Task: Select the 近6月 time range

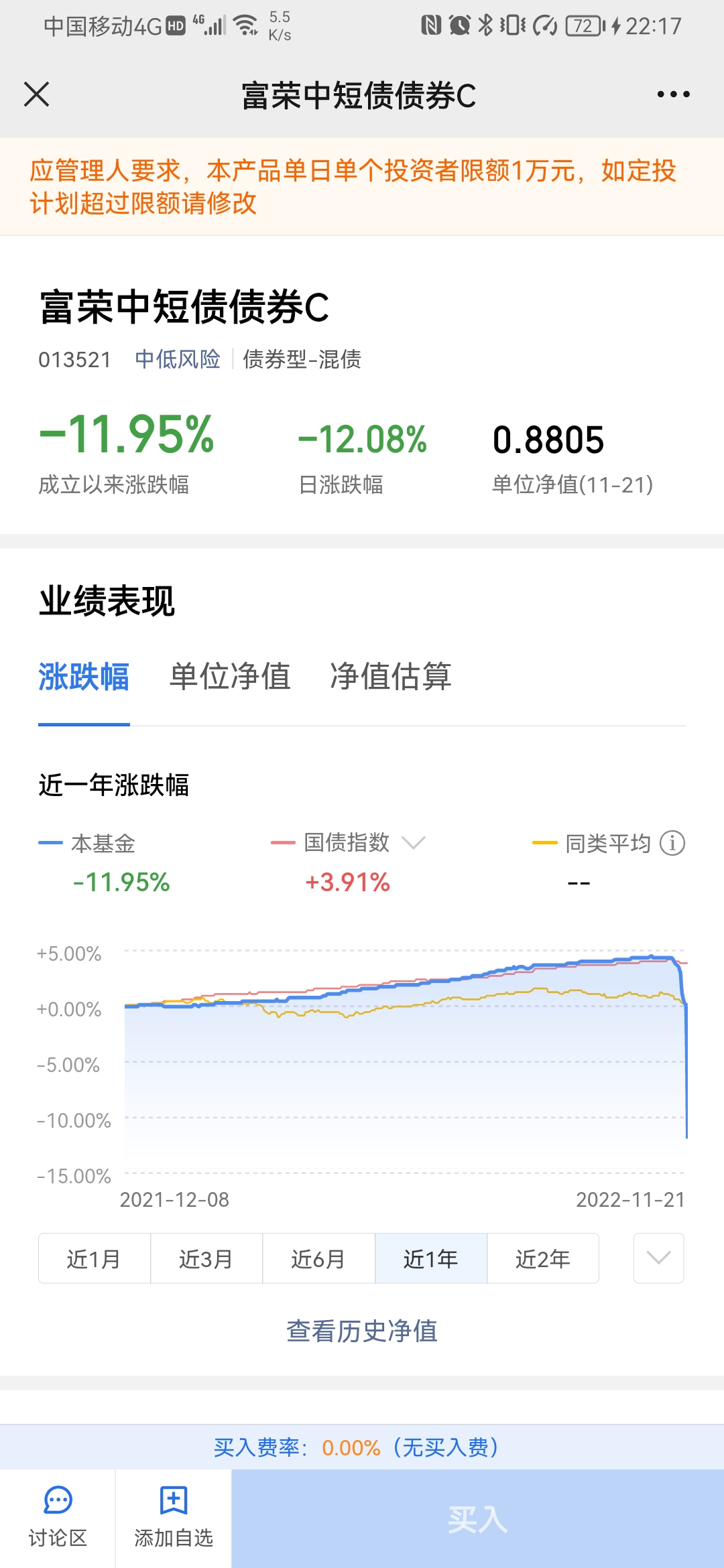Action: coord(318,1258)
